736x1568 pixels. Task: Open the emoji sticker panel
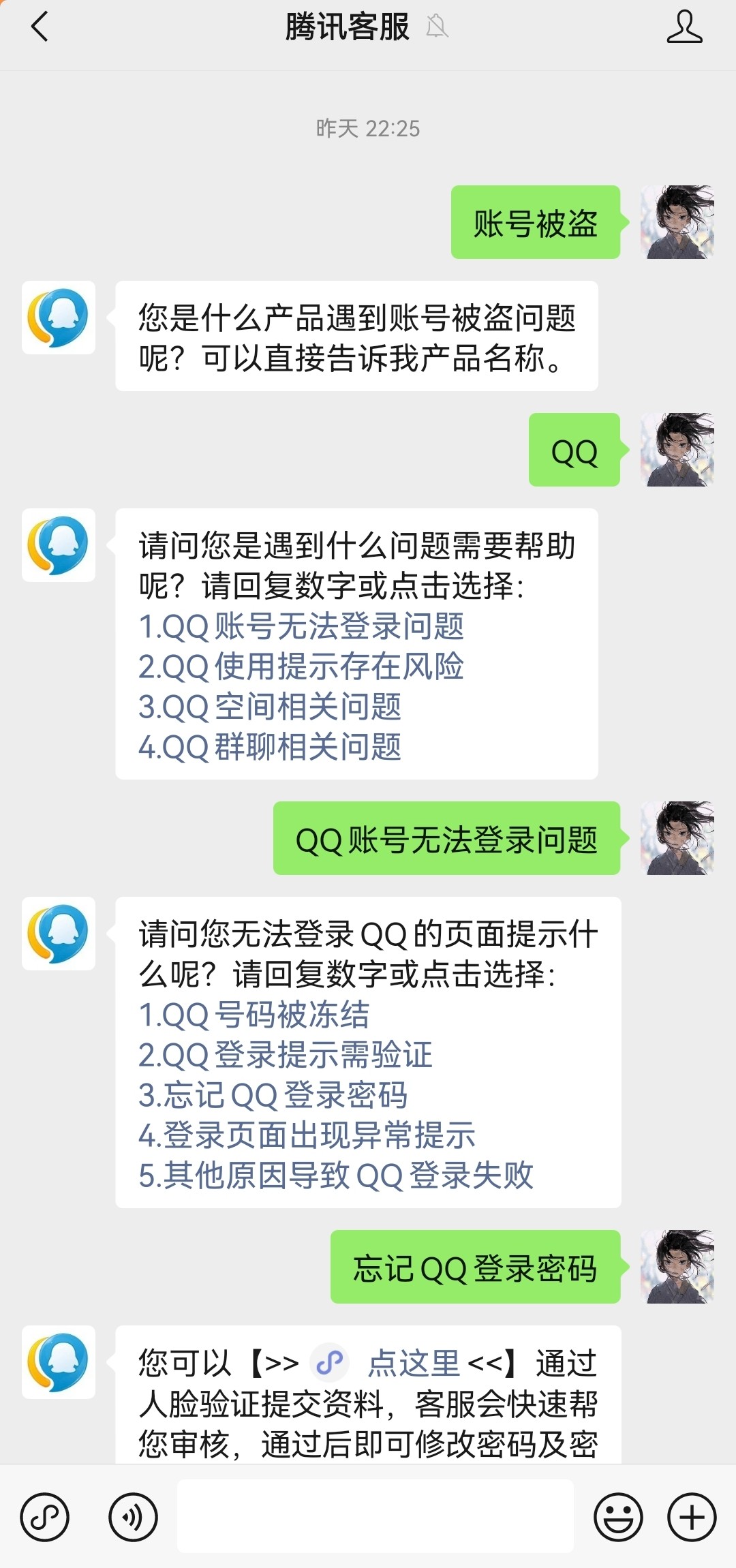618,1518
